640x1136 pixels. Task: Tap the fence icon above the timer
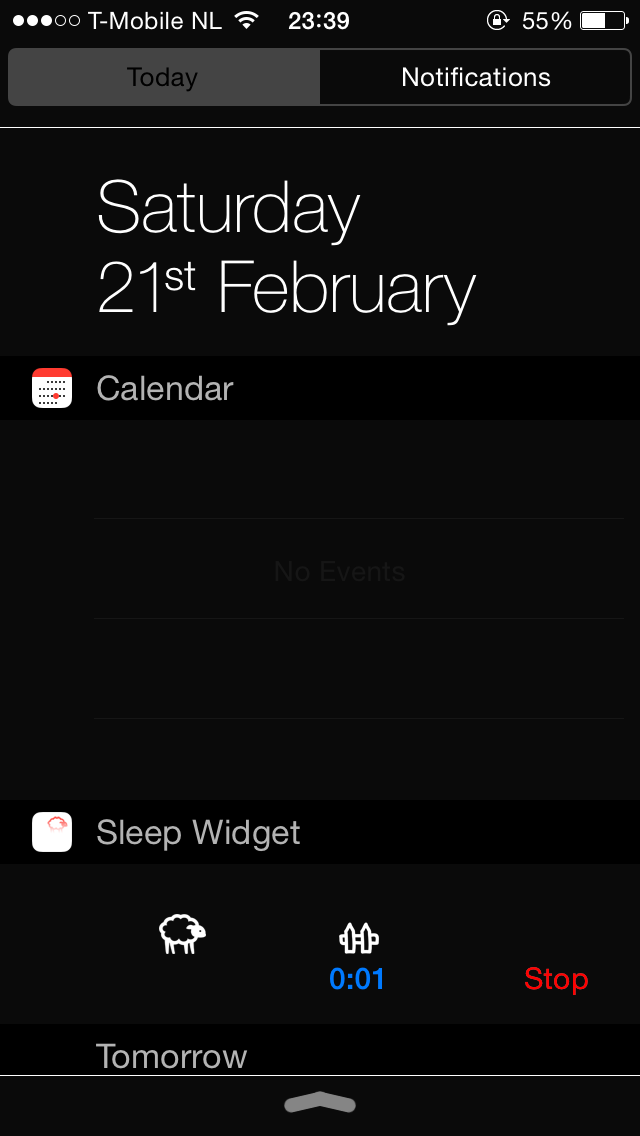tap(358, 938)
